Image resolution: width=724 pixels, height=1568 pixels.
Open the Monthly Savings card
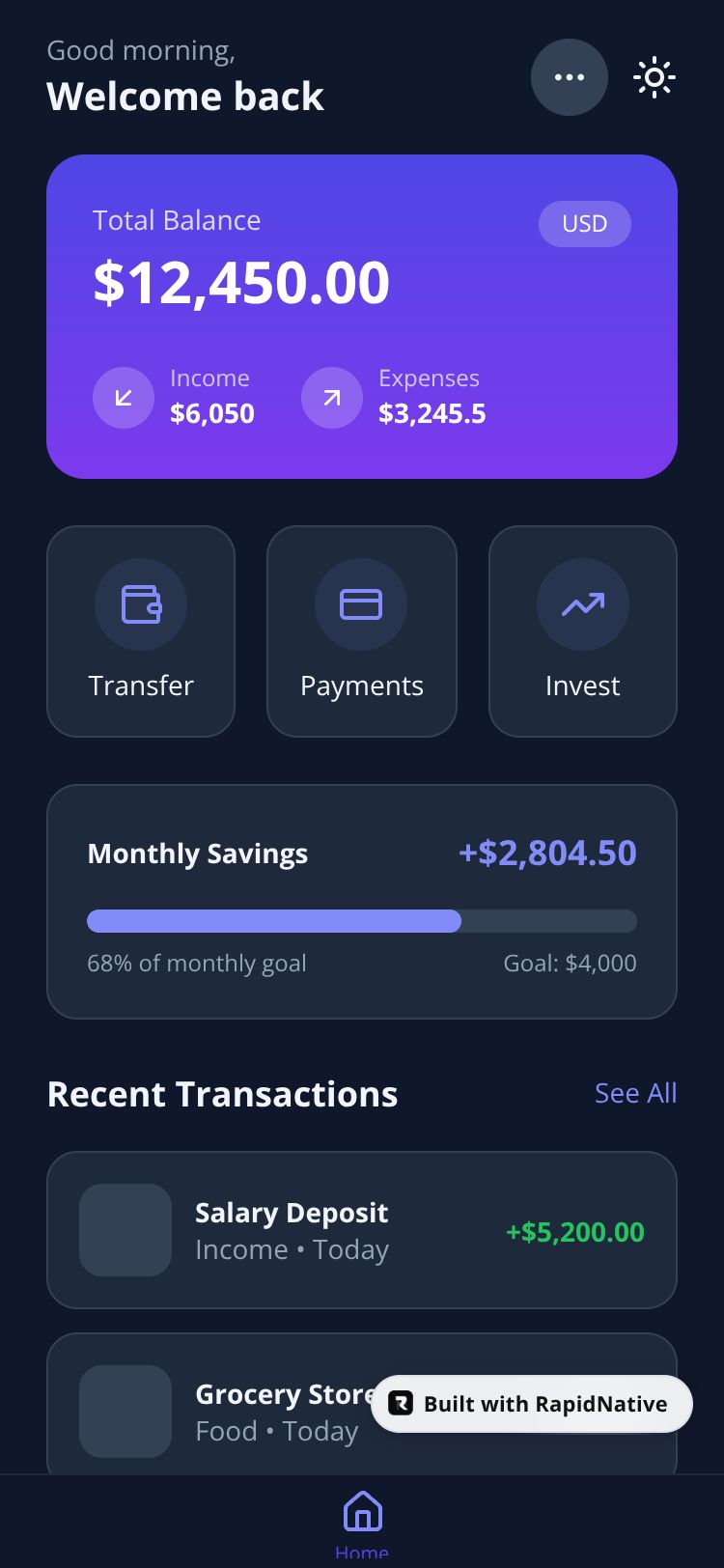(361, 901)
